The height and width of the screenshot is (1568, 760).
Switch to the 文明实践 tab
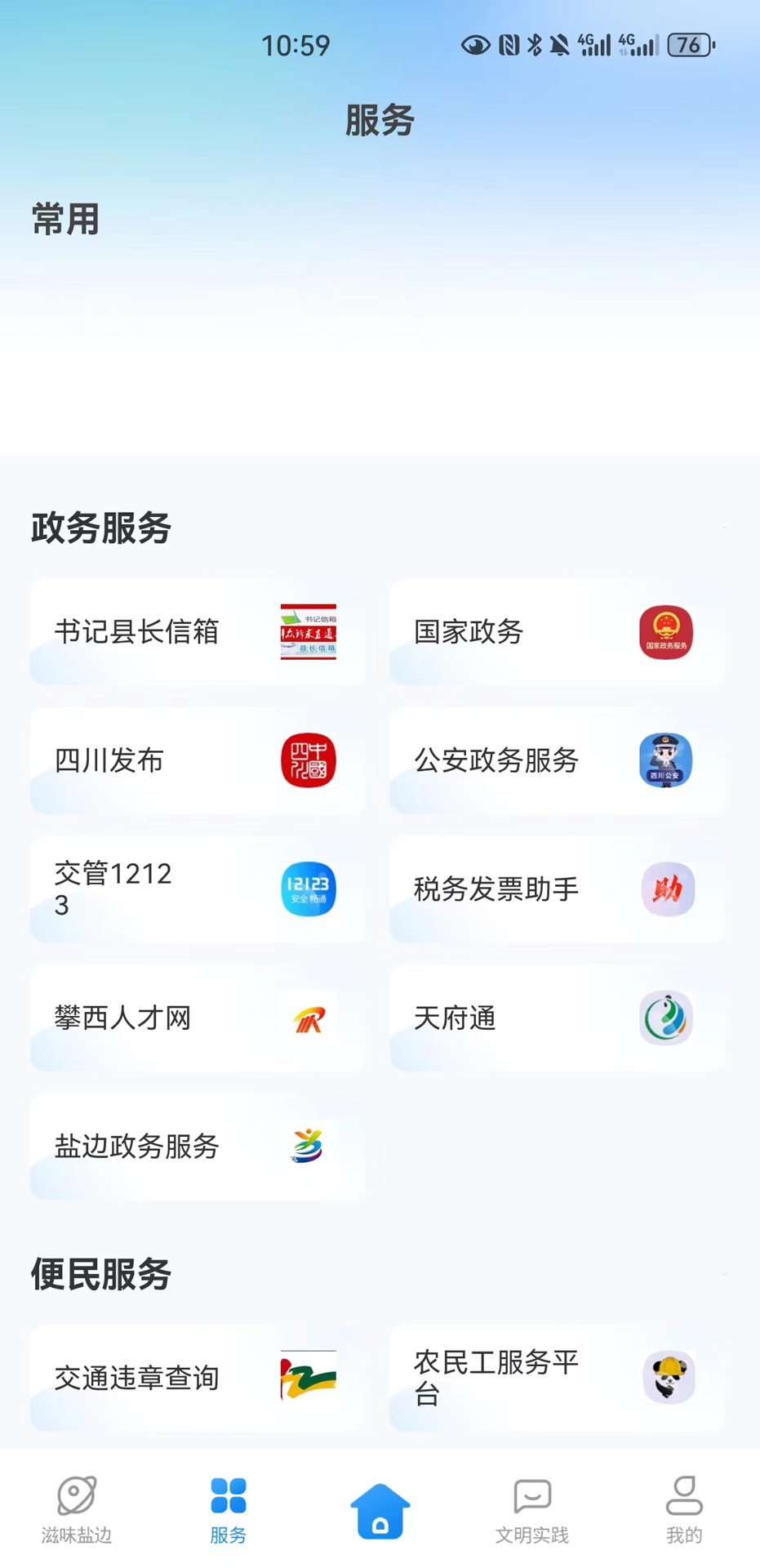tap(532, 1509)
